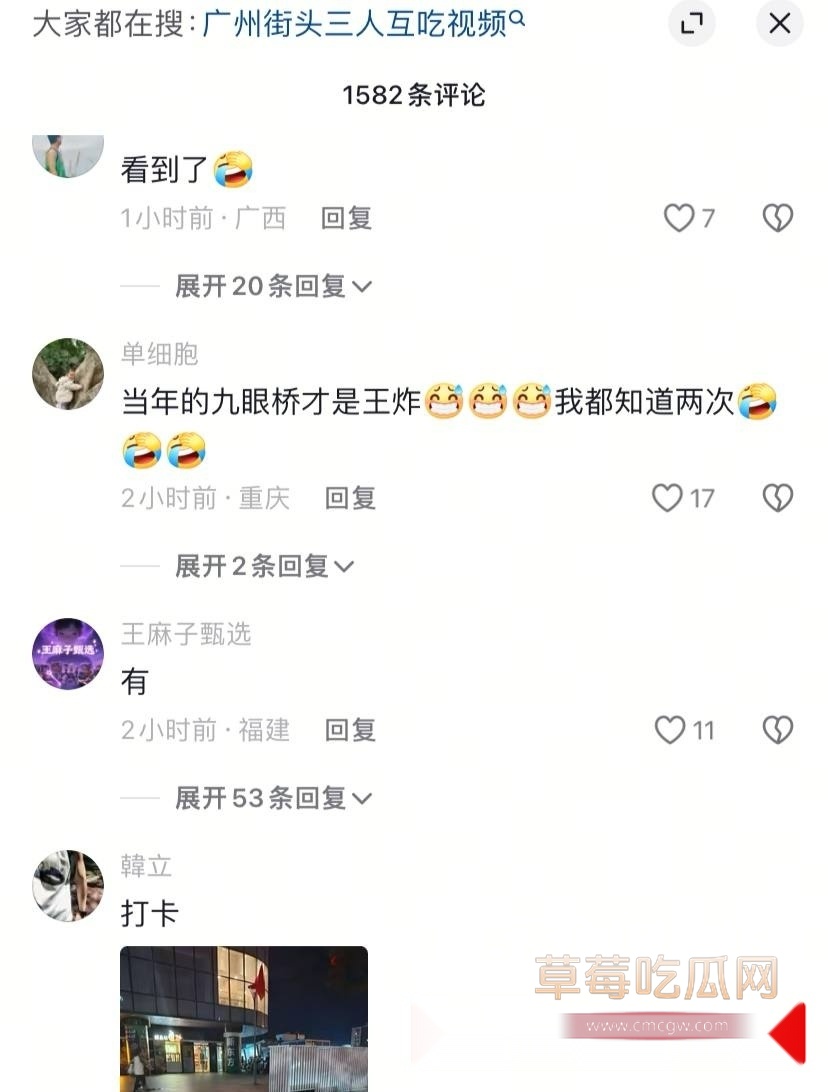Open the photo in 韓立's 打卡 comment
The image size is (828, 1092).
(x=244, y=1018)
